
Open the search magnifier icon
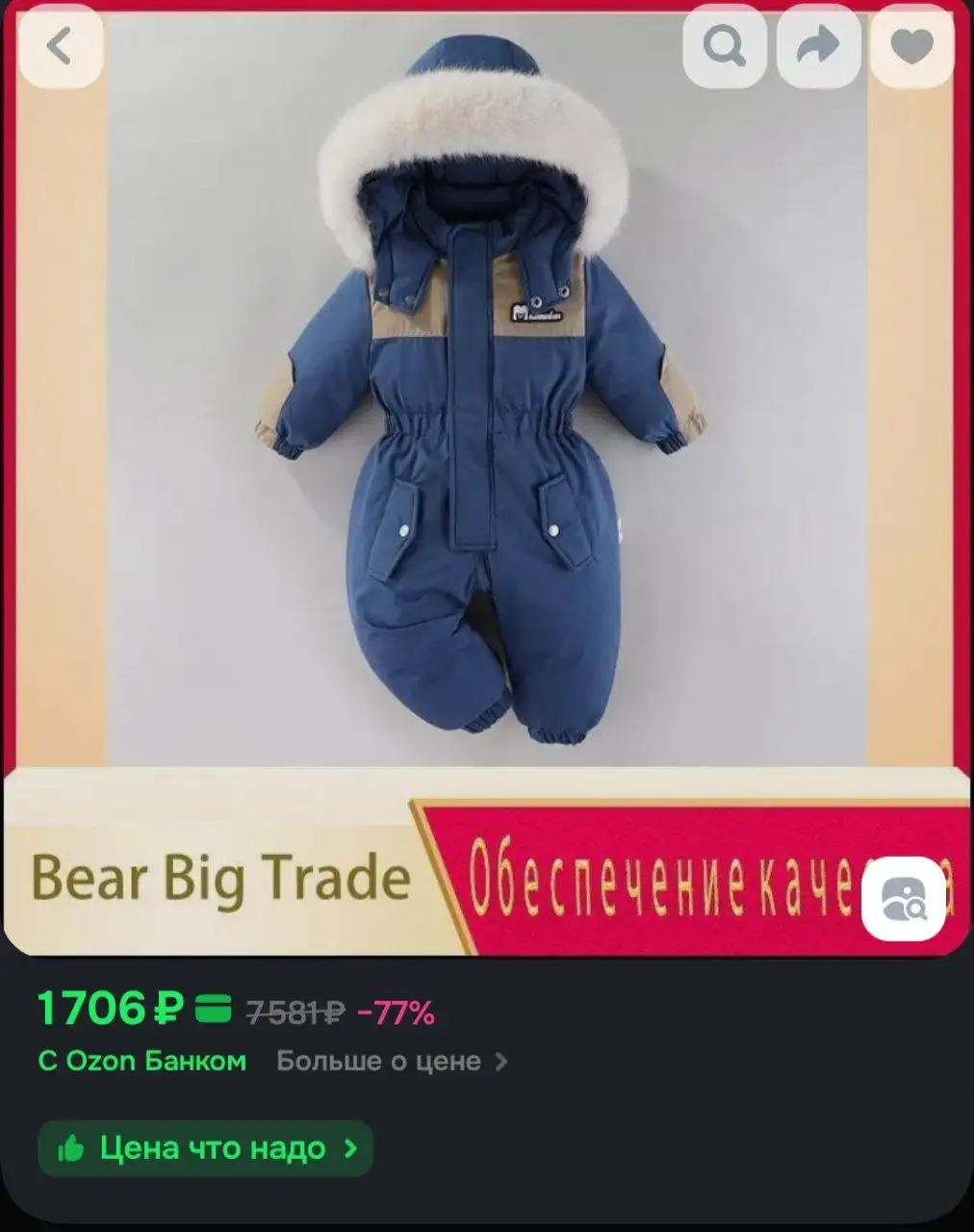724,45
